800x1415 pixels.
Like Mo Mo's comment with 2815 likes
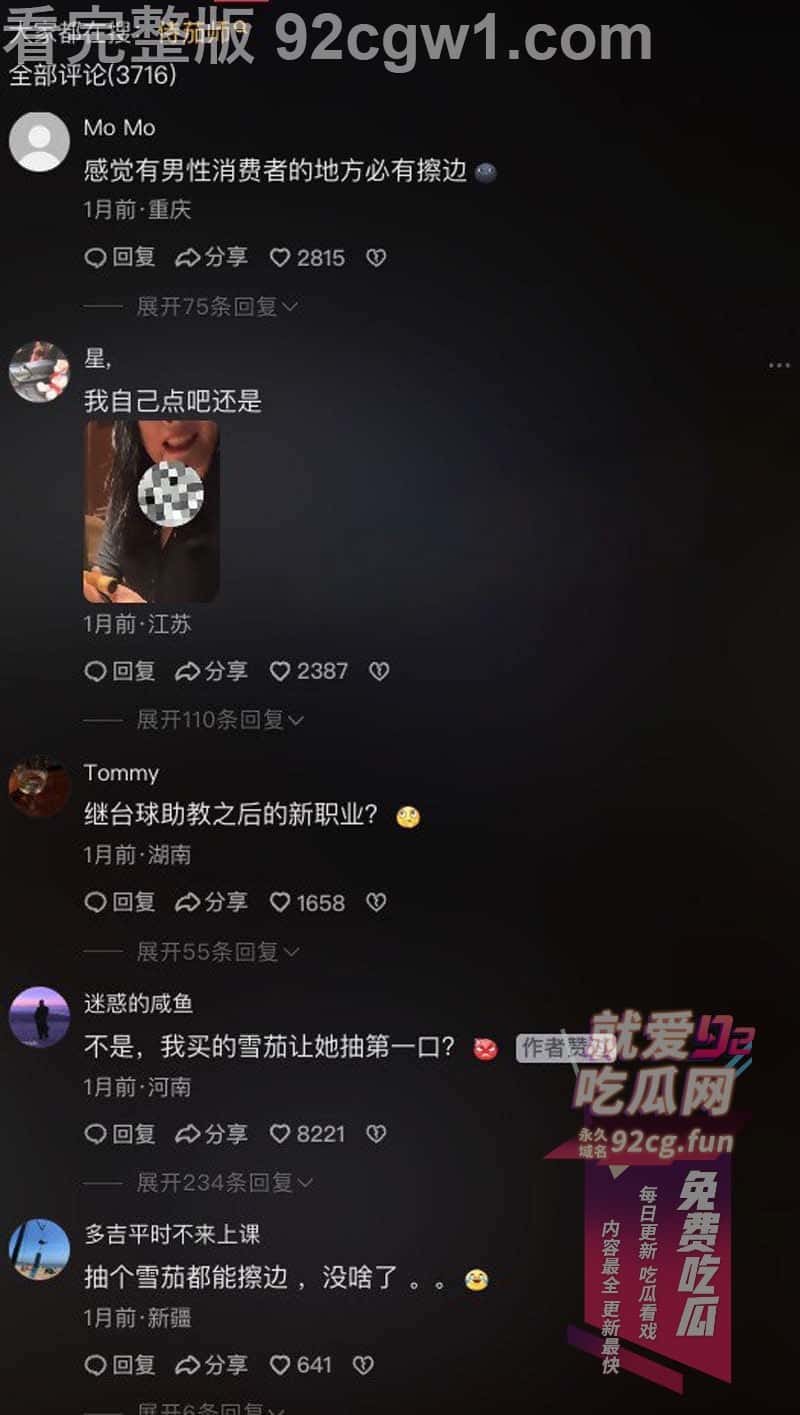(307, 258)
